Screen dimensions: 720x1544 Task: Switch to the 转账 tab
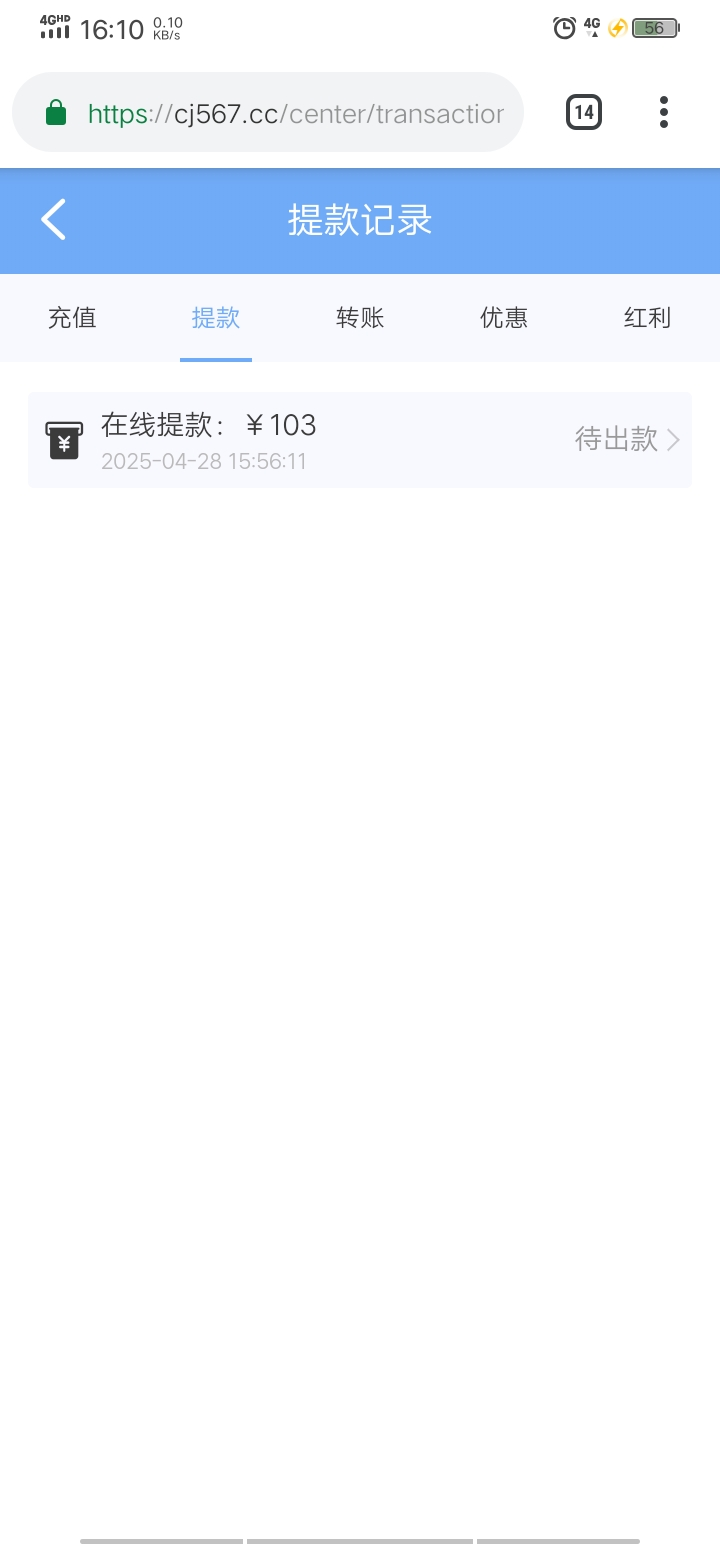(360, 318)
